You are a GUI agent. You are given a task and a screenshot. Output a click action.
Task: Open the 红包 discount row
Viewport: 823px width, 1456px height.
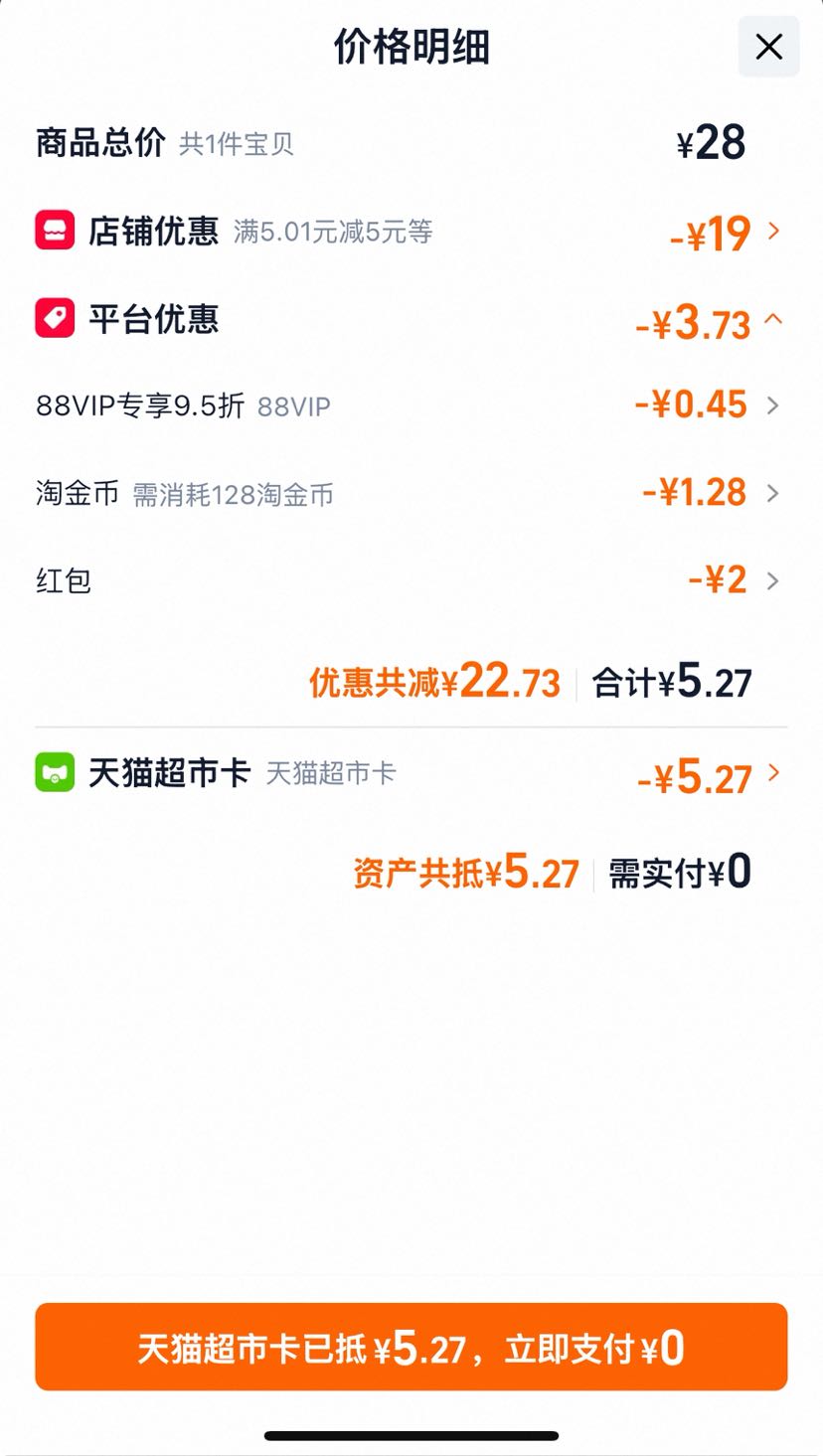[x=411, y=580]
